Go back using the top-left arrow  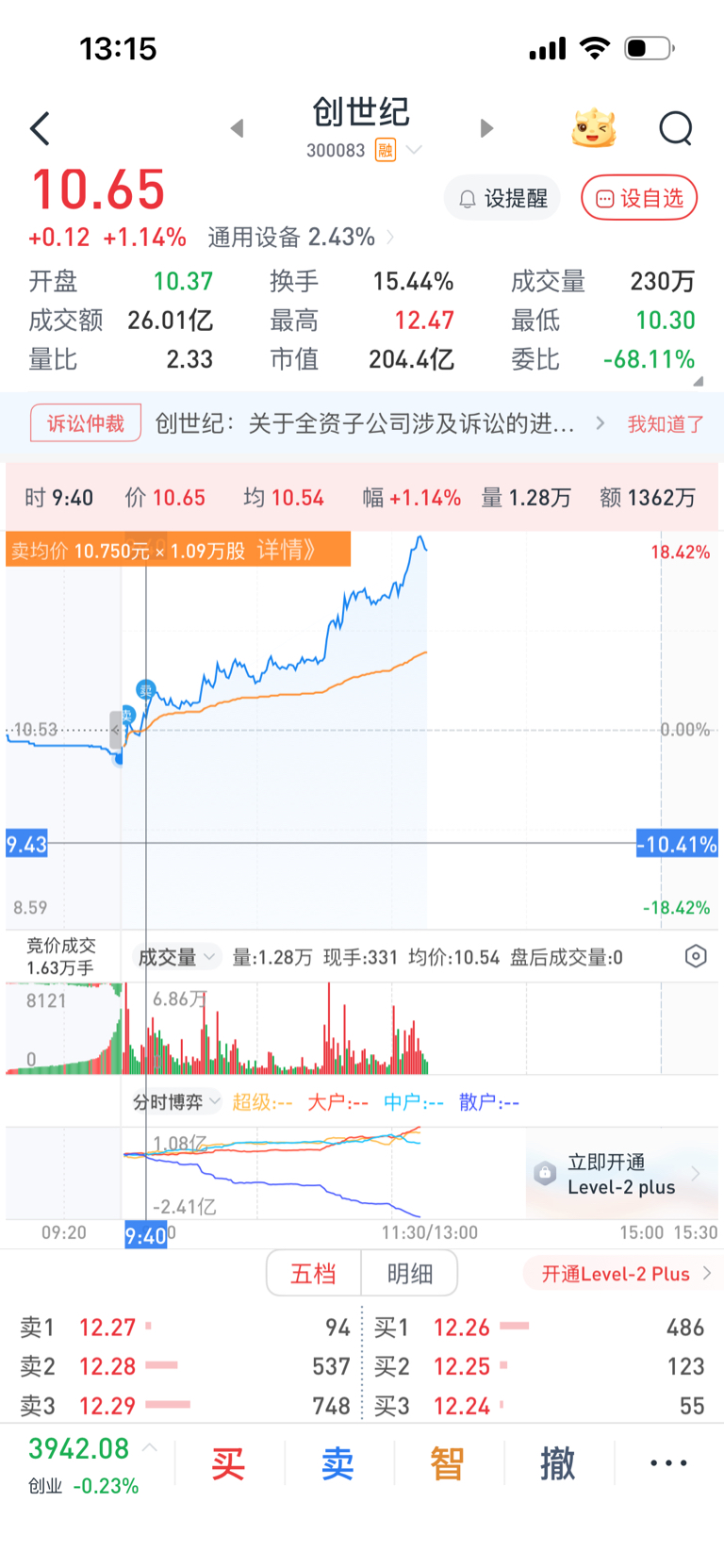[x=40, y=128]
